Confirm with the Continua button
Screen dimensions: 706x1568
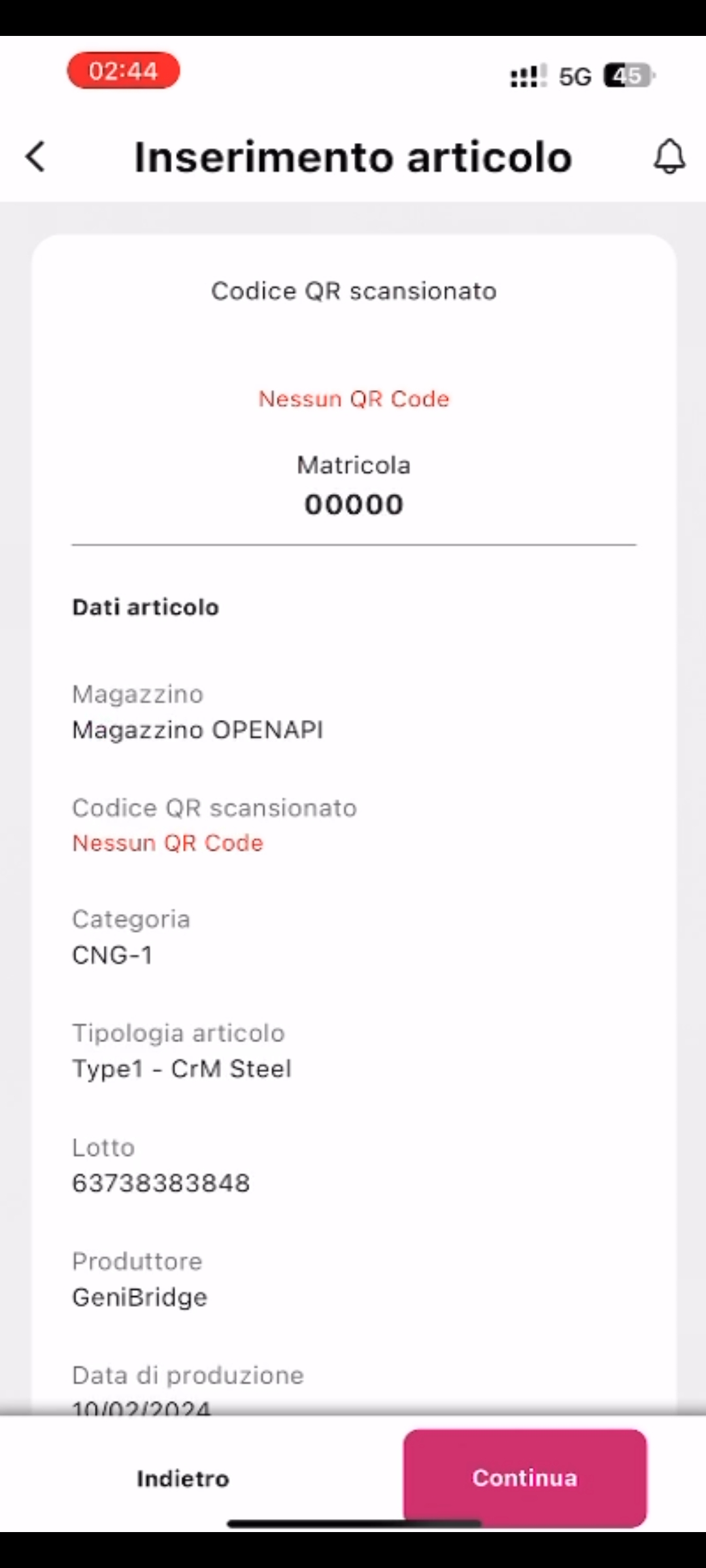tap(525, 1478)
